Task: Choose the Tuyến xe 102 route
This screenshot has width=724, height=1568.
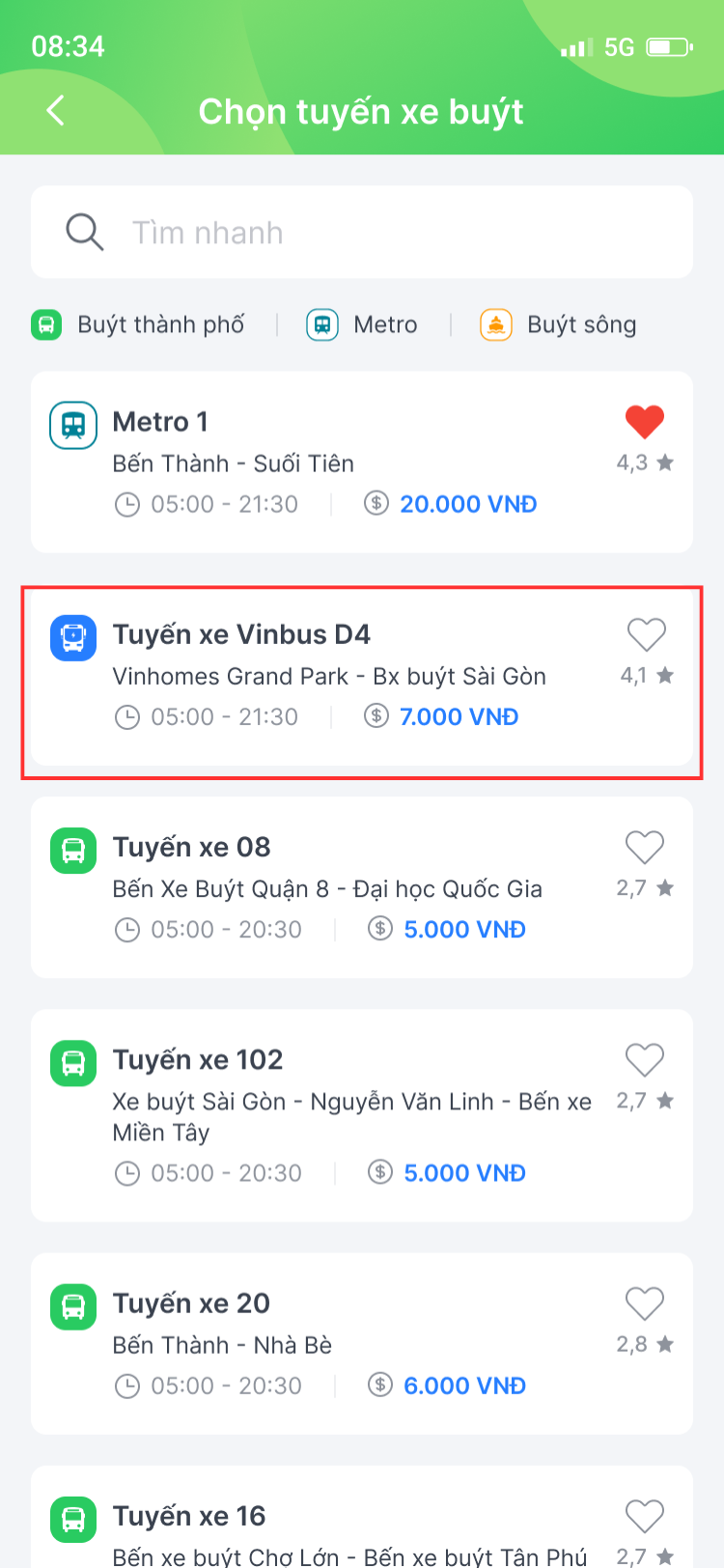Action: point(328,1115)
